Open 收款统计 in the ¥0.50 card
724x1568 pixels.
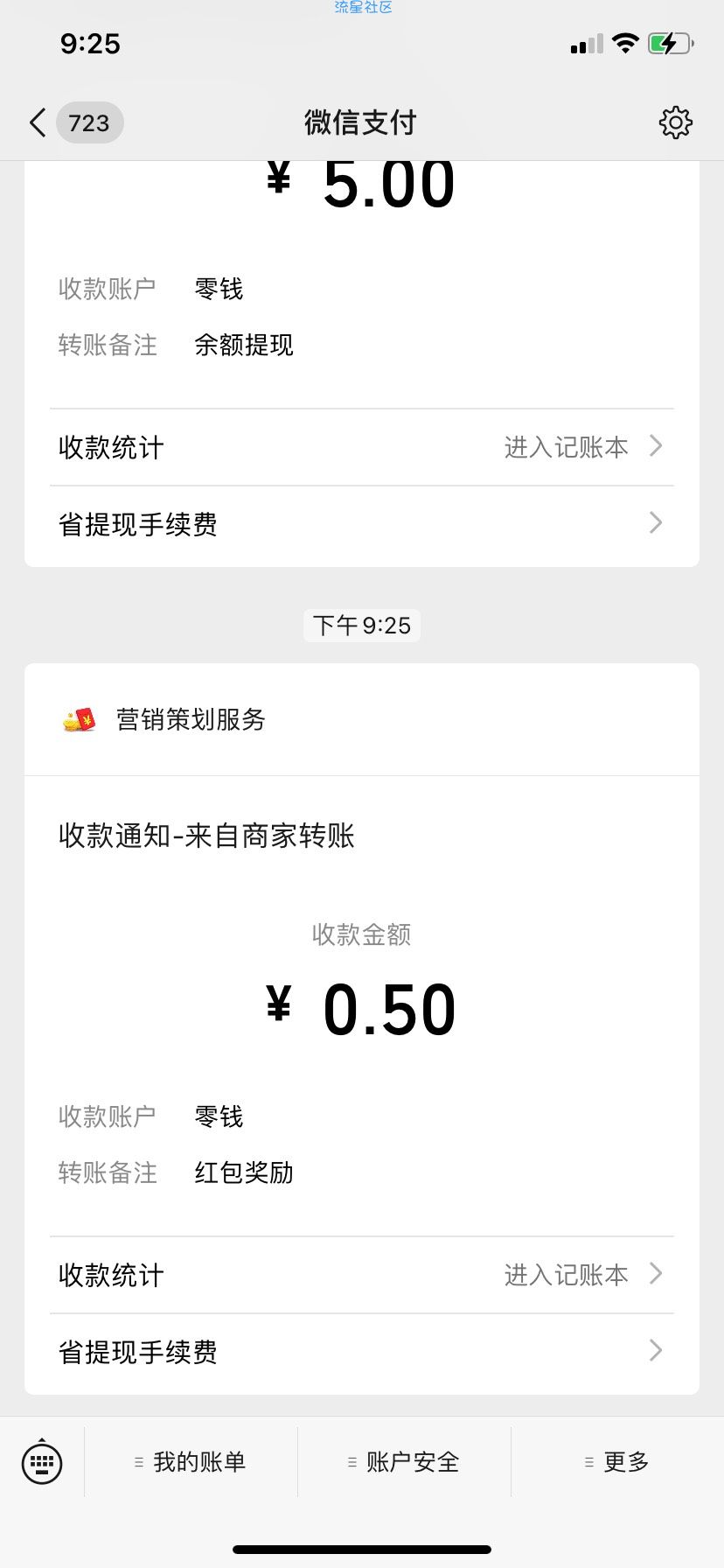[362, 1275]
